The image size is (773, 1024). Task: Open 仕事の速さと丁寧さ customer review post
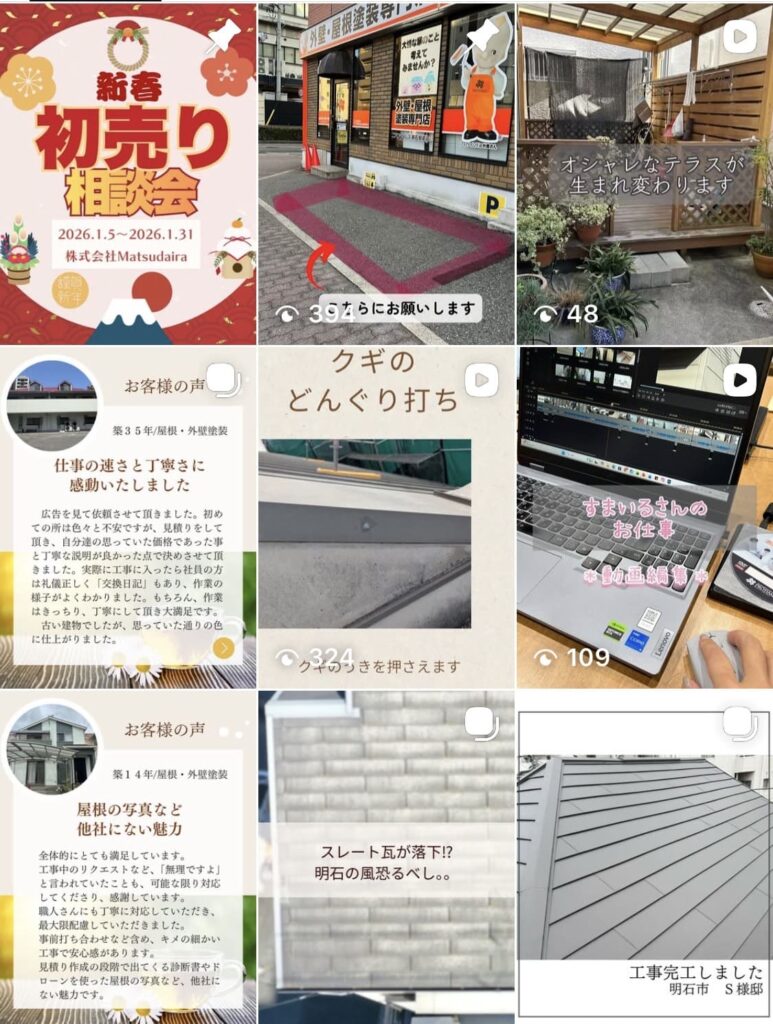pos(128,517)
